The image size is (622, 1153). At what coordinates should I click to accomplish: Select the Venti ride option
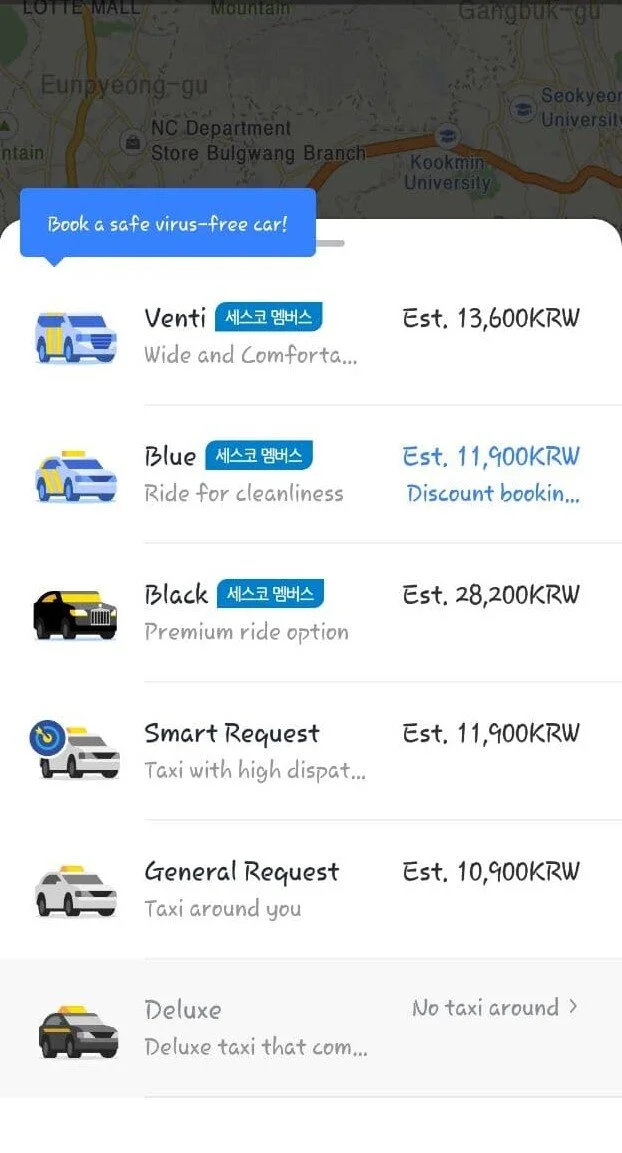[310, 336]
